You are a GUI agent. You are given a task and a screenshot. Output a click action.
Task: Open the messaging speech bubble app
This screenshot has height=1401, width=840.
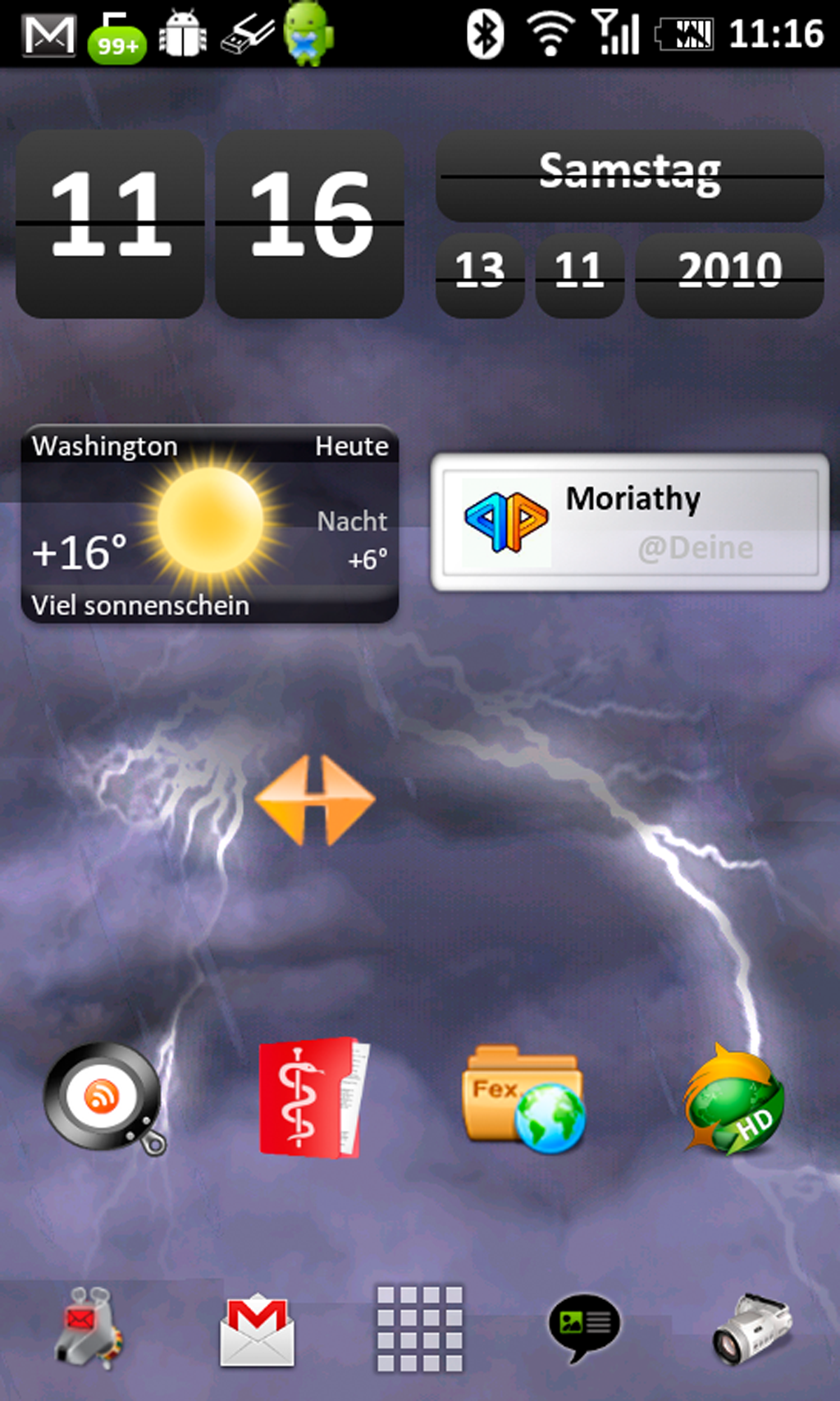[x=583, y=1327]
